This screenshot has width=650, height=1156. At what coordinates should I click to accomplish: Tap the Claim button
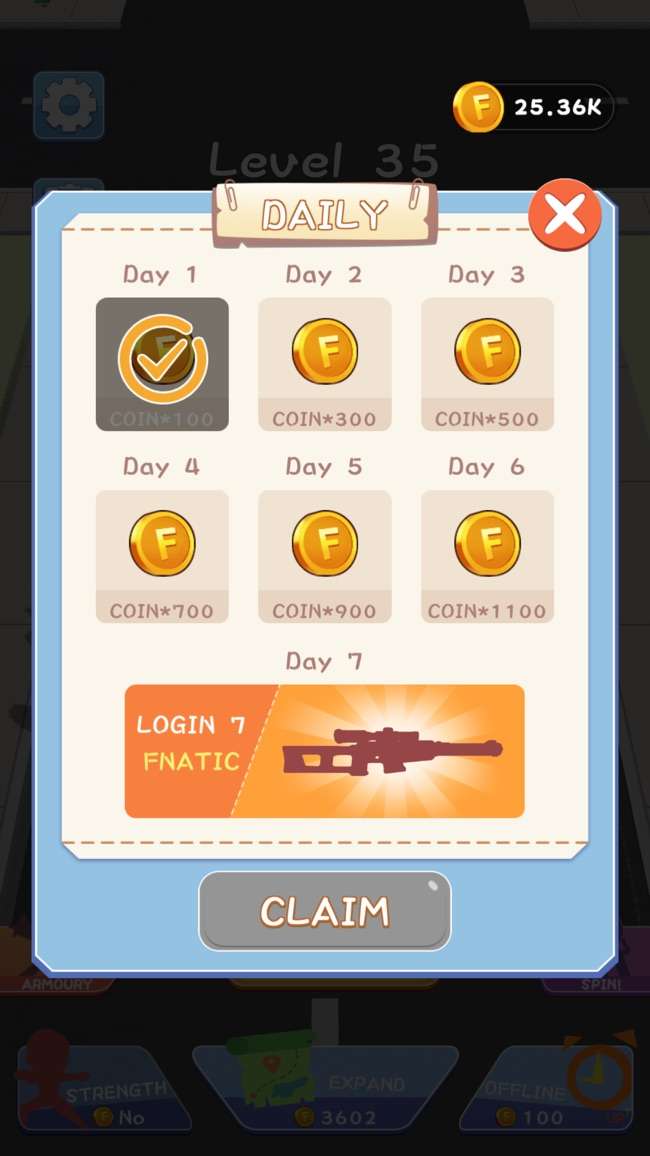[x=325, y=911]
